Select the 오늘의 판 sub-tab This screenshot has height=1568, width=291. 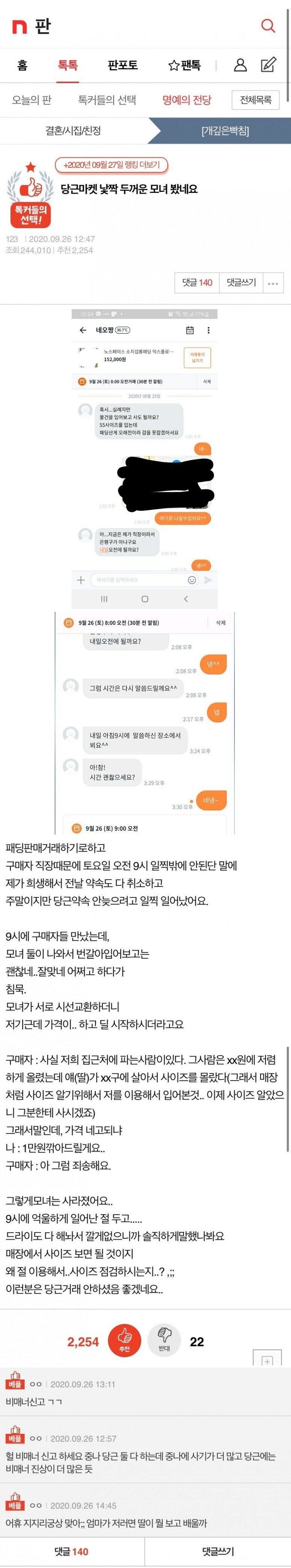click(31, 100)
